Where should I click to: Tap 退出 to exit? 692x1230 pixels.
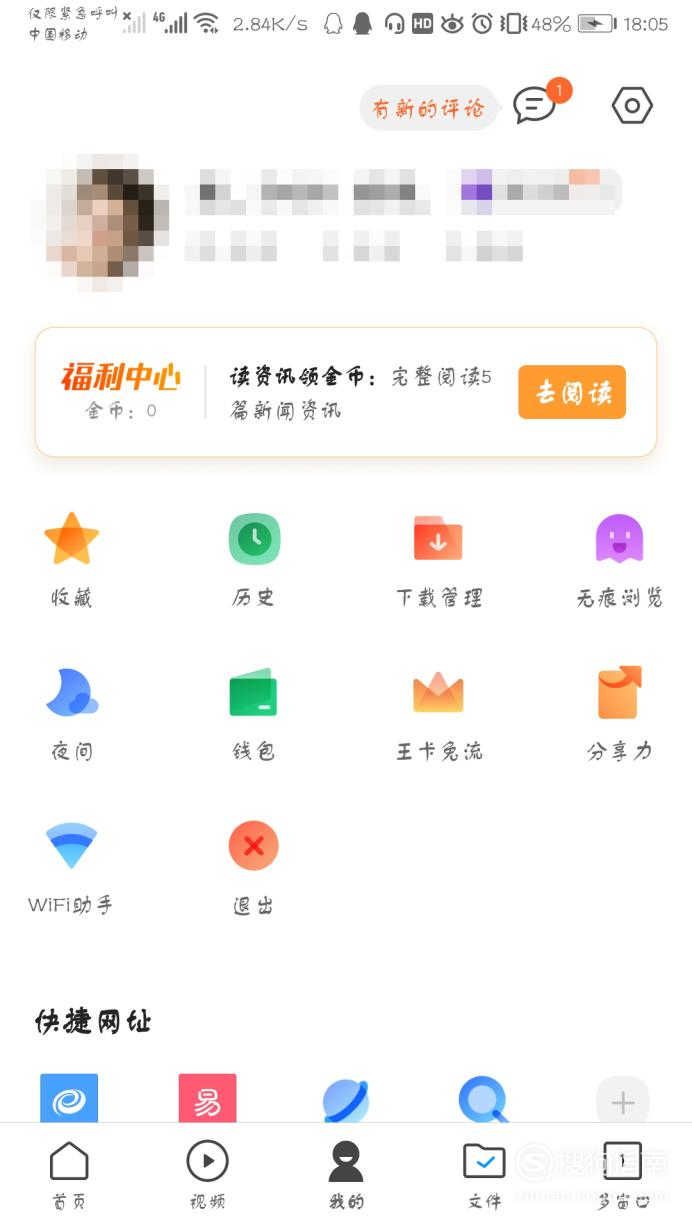click(x=254, y=868)
